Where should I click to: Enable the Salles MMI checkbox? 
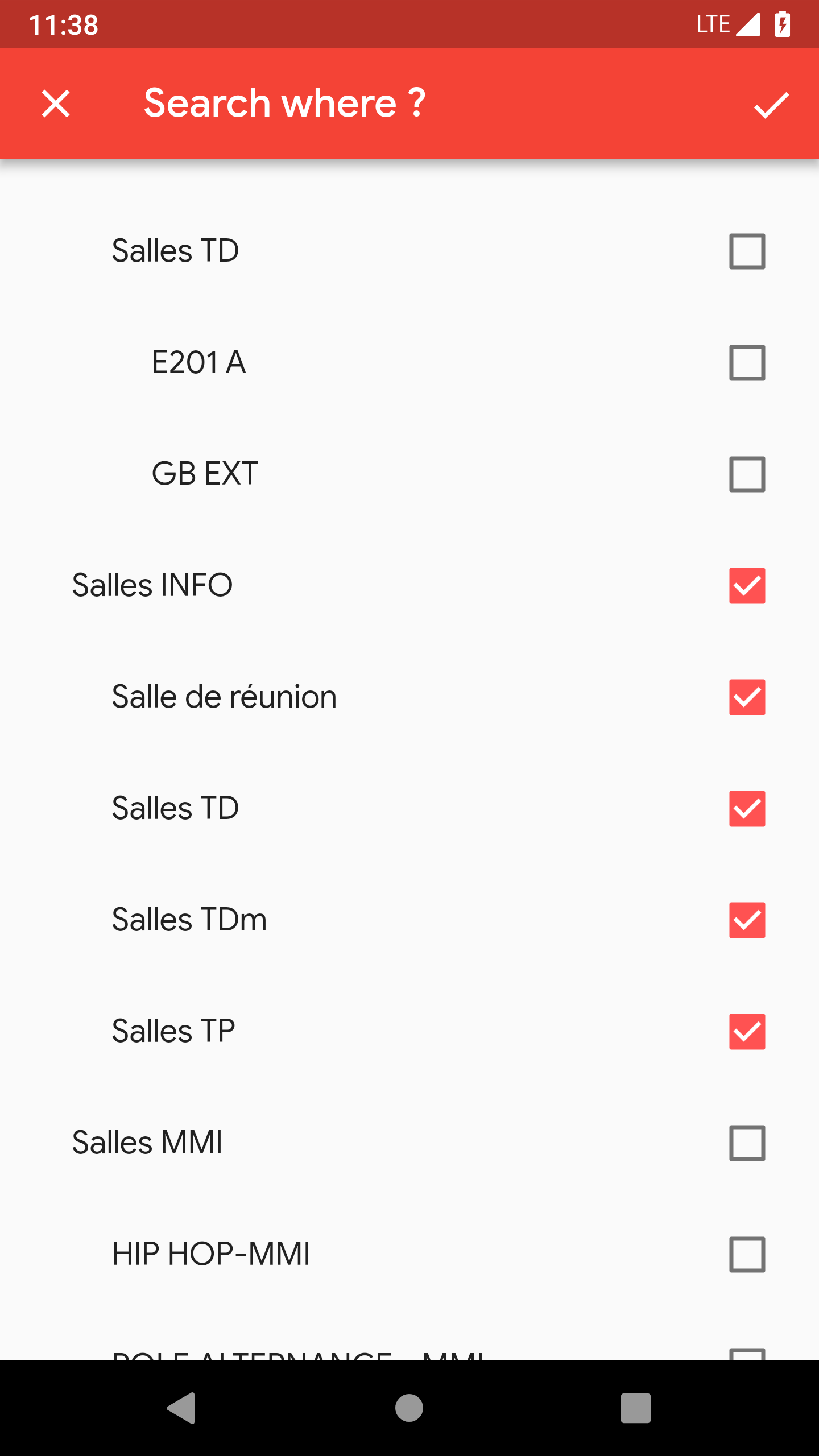pos(747,1143)
